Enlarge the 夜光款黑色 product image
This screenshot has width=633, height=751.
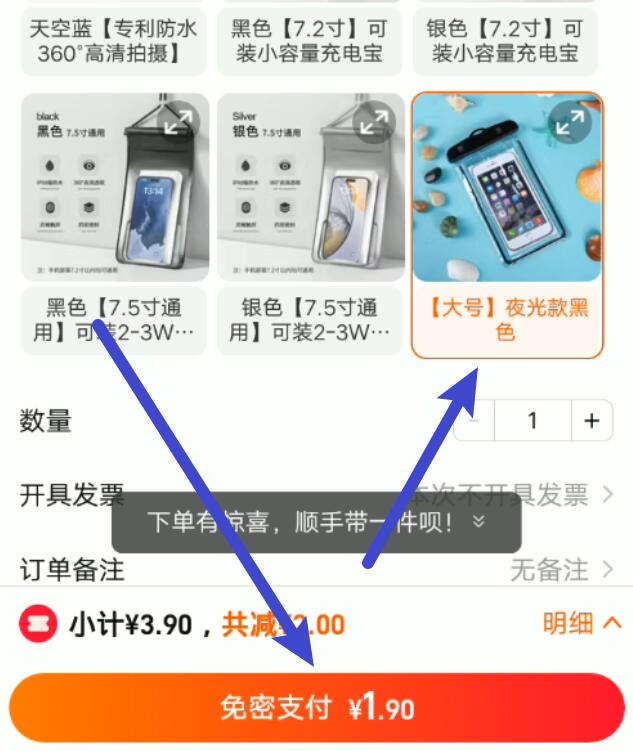[570, 124]
